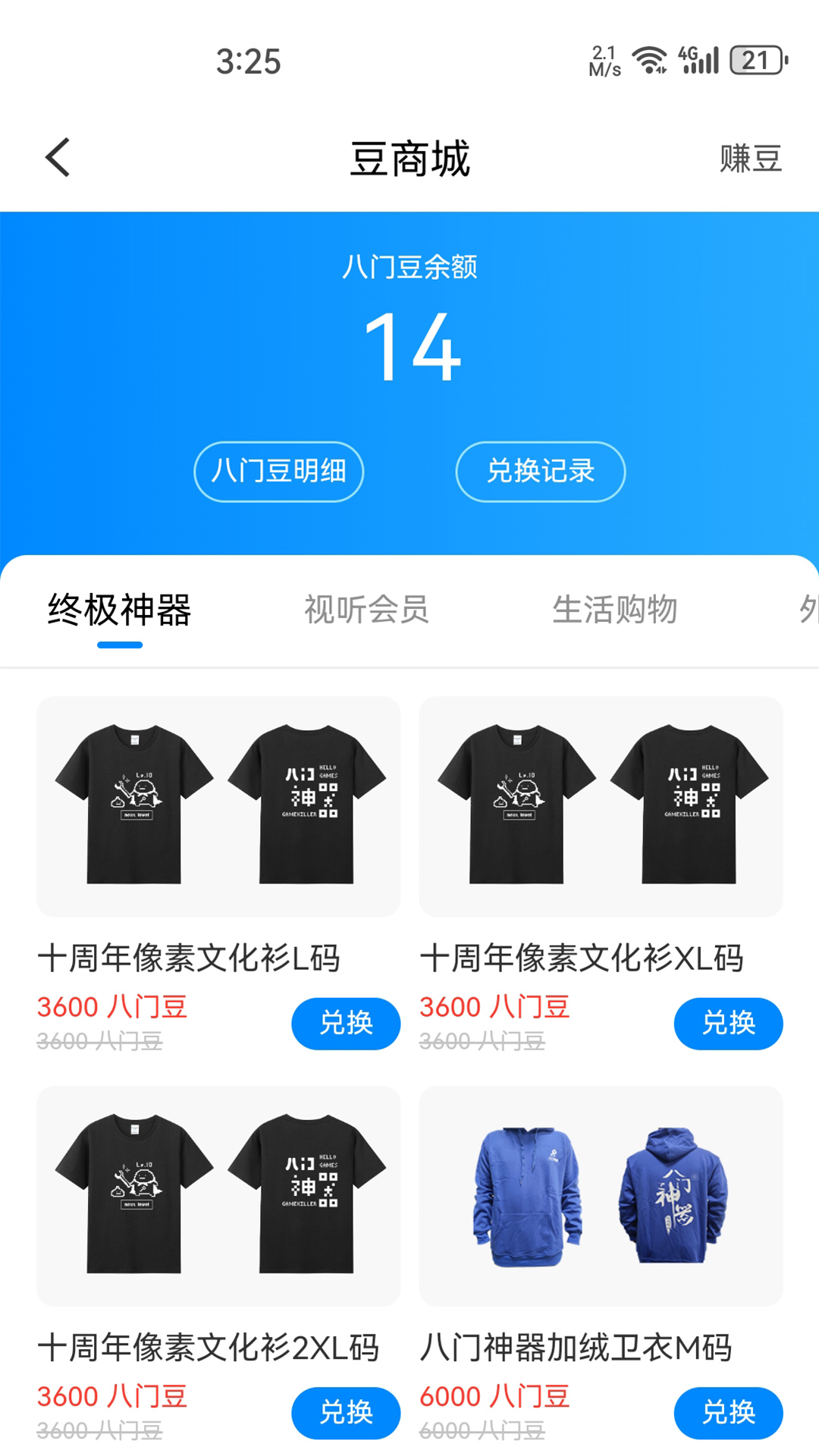Switch to the 视听会员 tab
Screen dimensions: 819x1456
(366, 610)
